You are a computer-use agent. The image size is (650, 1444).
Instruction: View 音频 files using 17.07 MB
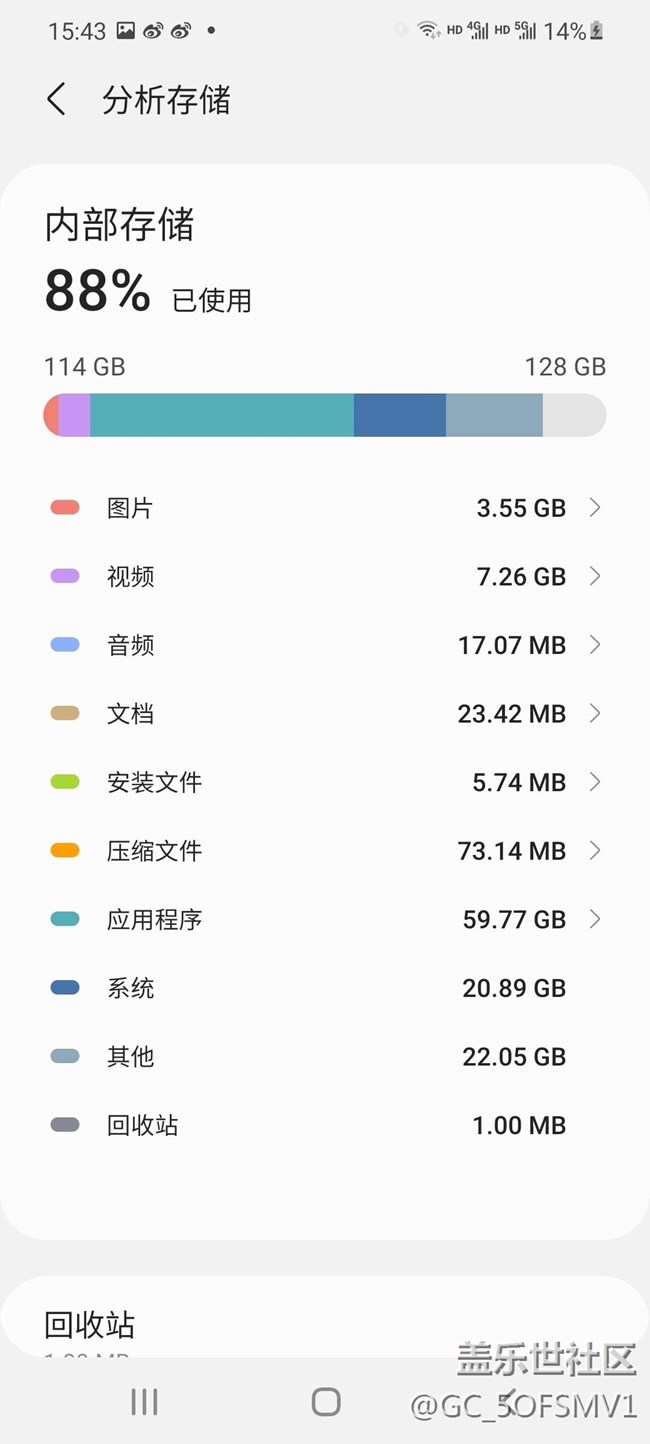[325, 645]
